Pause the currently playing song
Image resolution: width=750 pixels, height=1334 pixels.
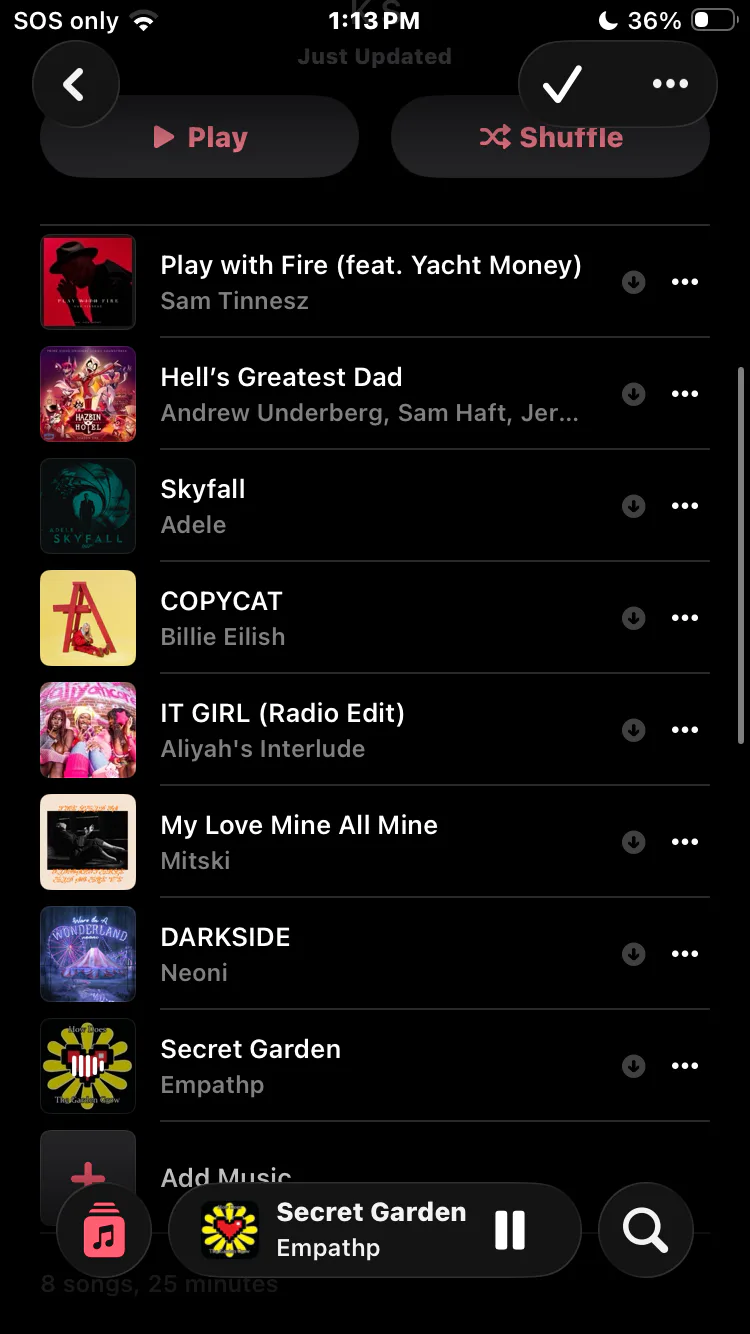(510, 1230)
